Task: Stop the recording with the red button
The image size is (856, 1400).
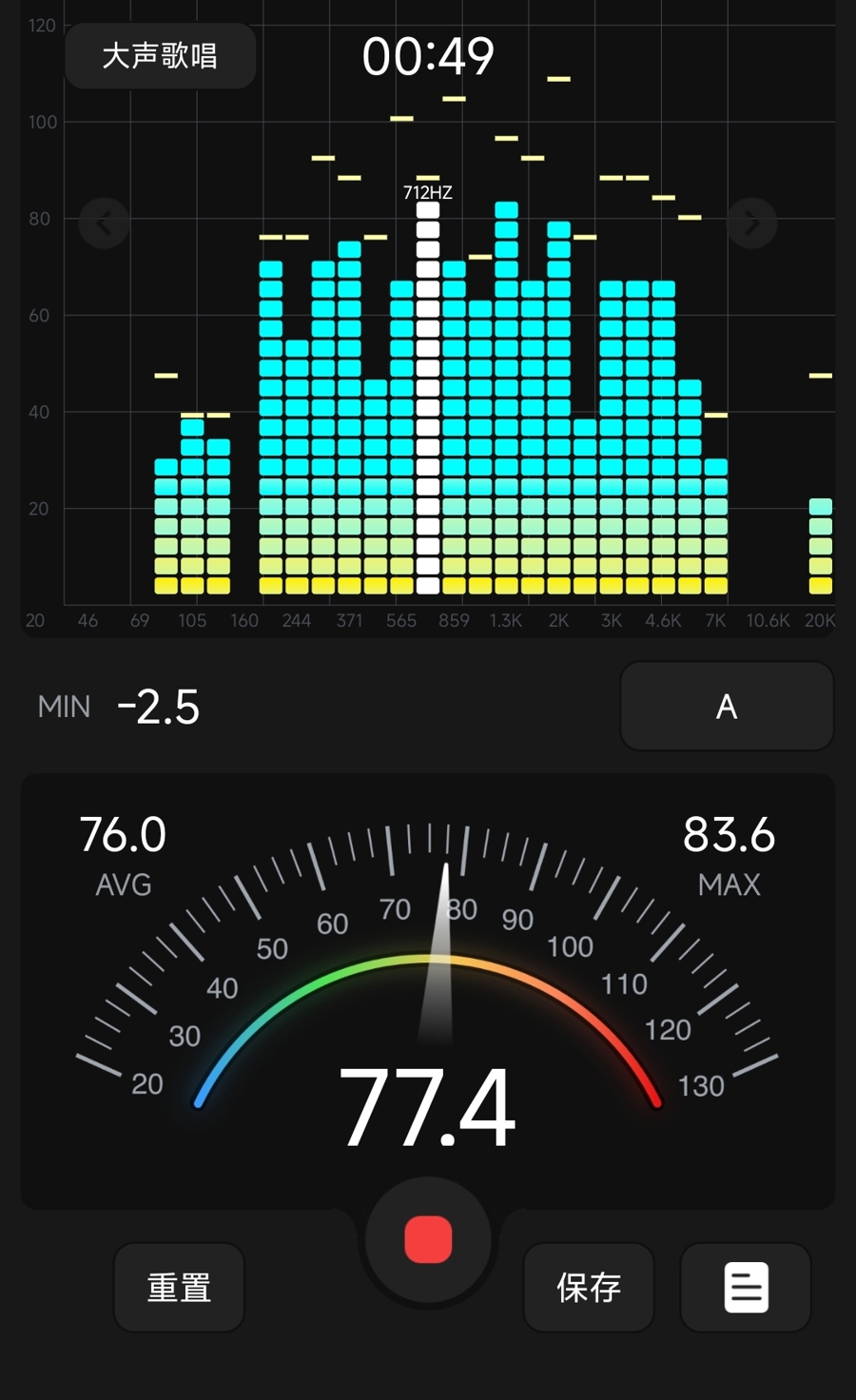Action: click(x=428, y=1239)
